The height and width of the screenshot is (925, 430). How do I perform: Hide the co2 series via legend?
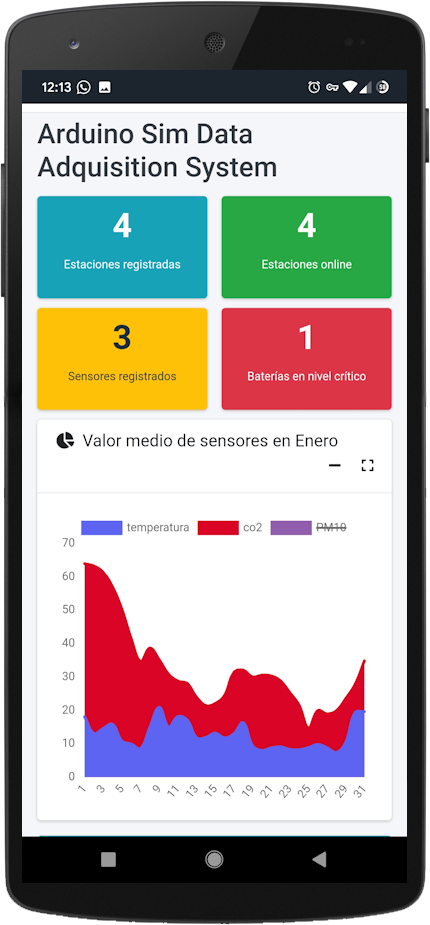pyautogui.click(x=230, y=527)
